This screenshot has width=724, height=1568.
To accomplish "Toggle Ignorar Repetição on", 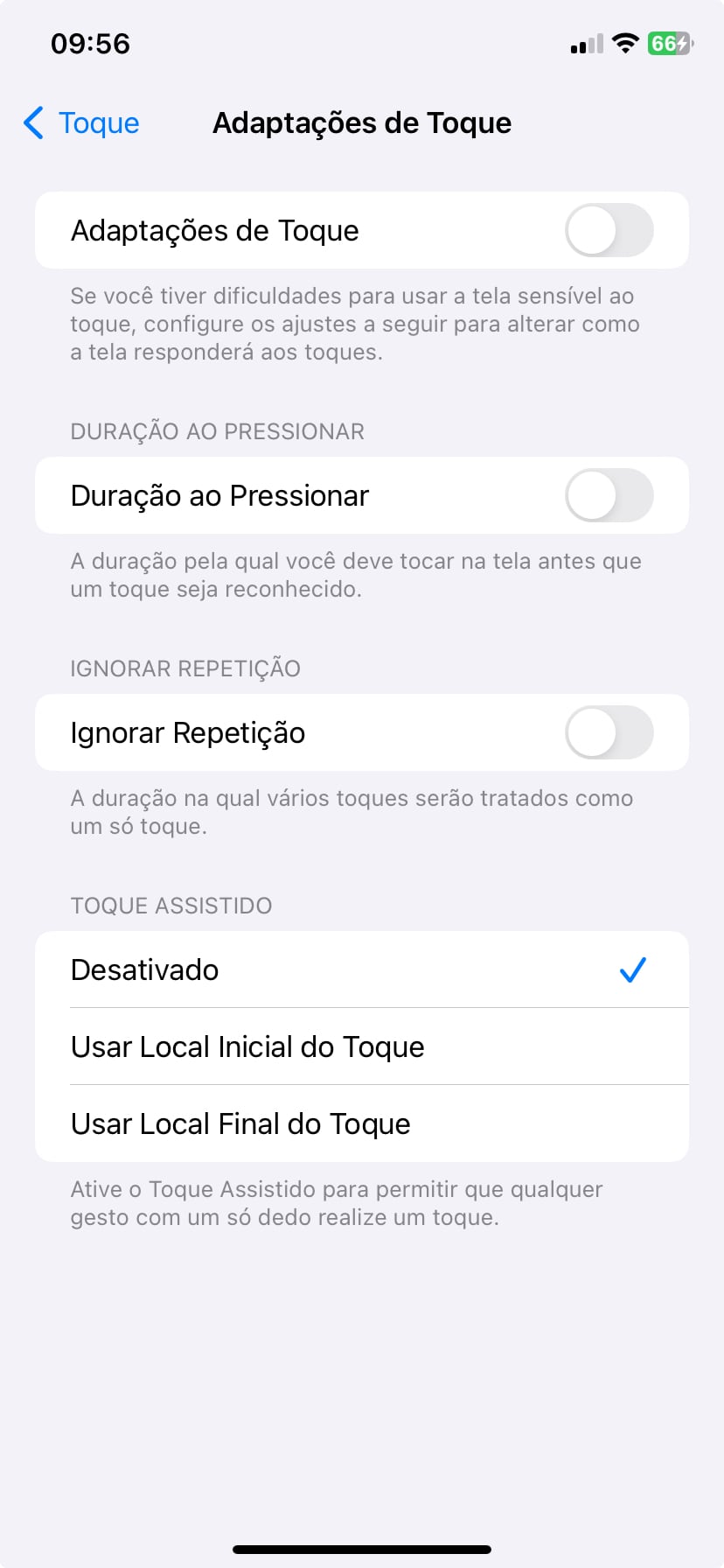I will click(x=609, y=732).
